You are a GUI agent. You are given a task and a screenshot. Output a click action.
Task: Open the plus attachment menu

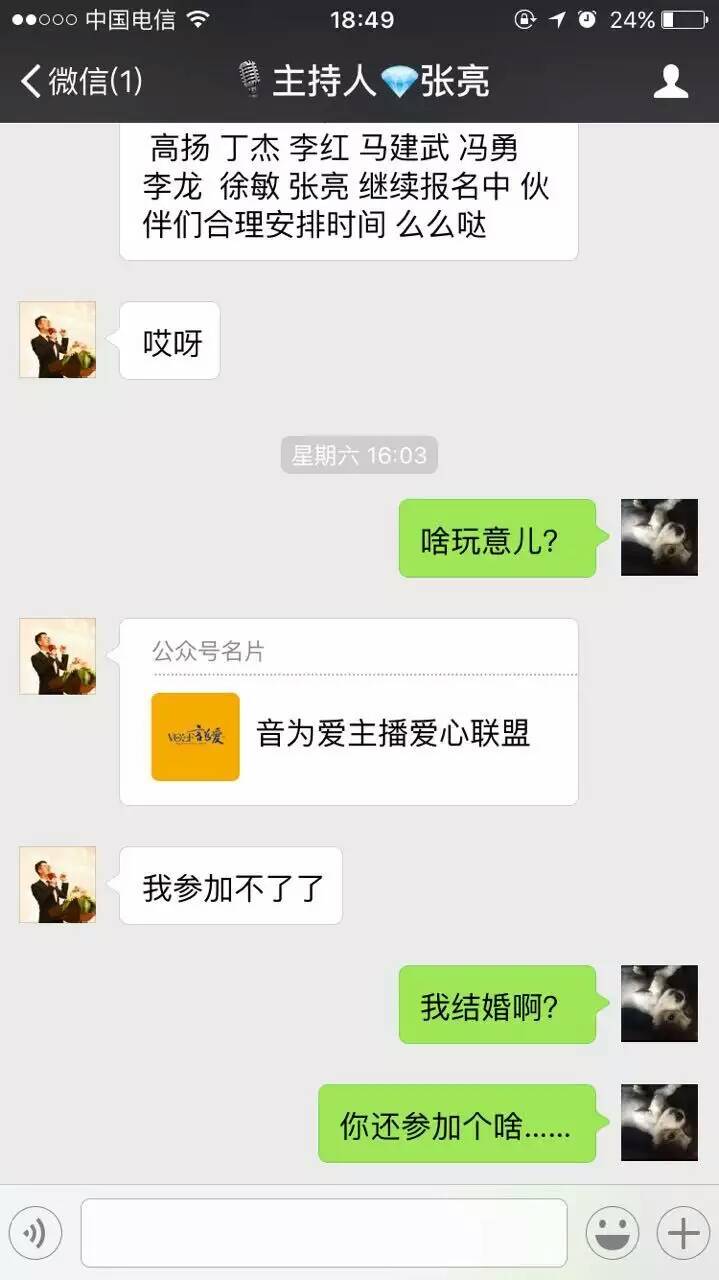pyautogui.click(x=683, y=1234)
